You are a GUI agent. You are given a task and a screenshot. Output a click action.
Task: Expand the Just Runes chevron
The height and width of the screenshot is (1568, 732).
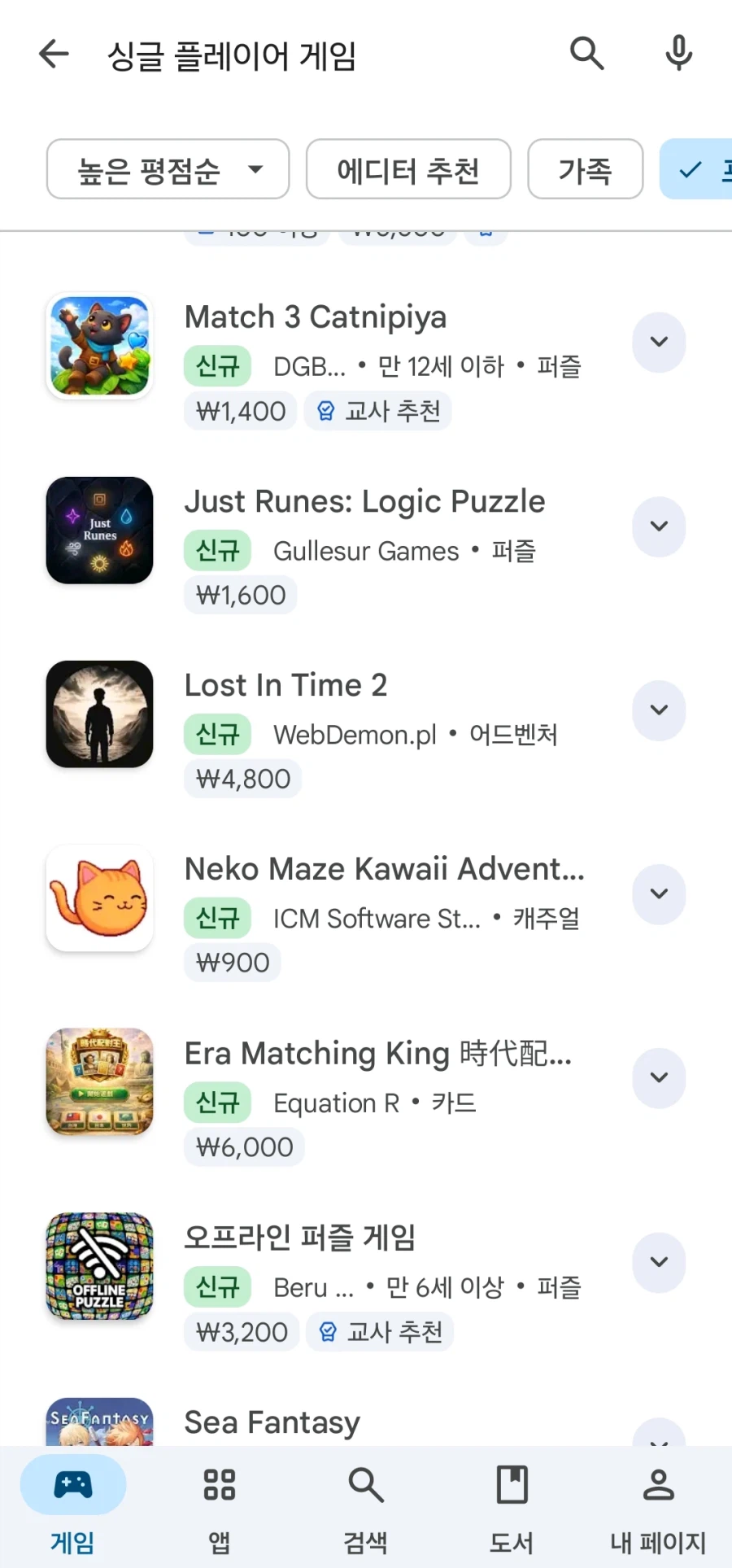pos(659,526)
